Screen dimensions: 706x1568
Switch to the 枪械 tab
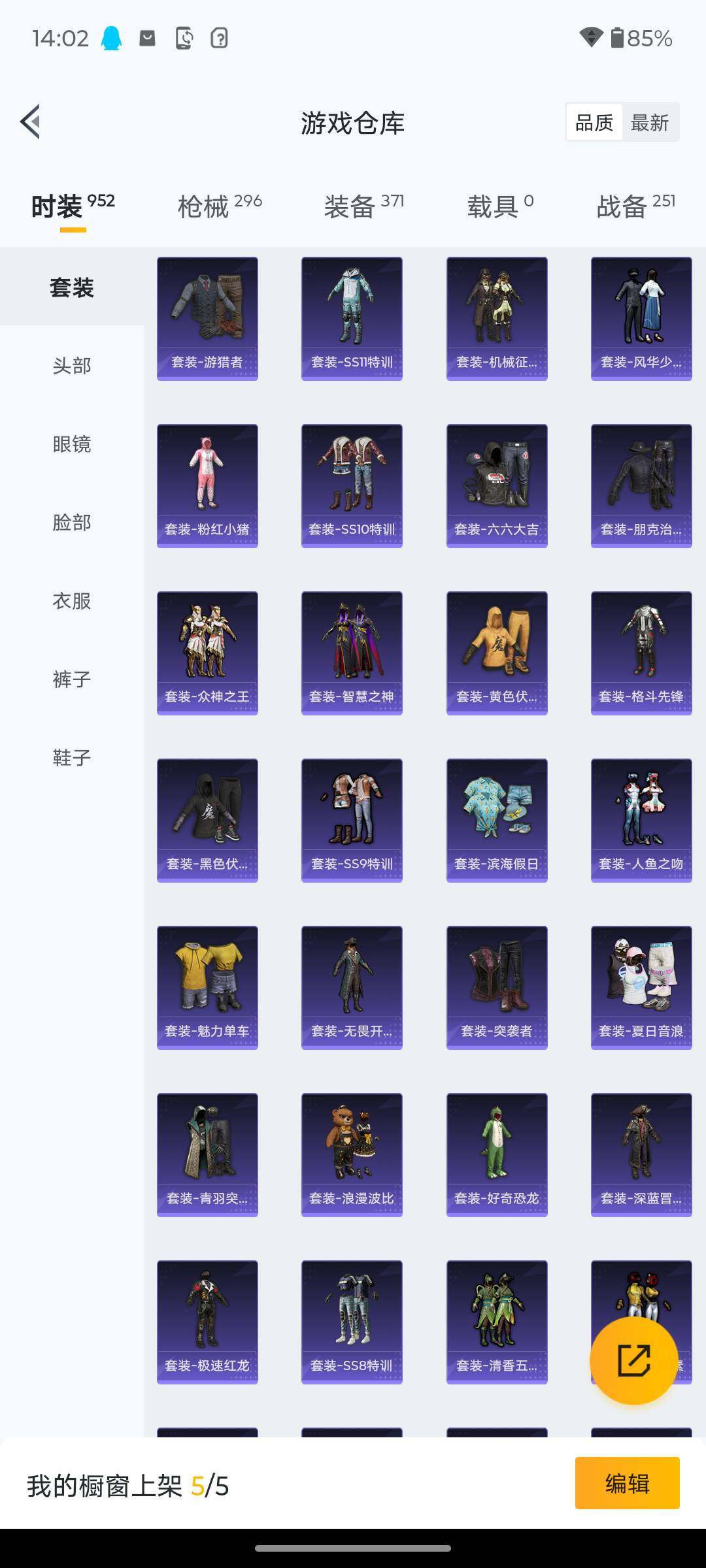tap(219, 206)
